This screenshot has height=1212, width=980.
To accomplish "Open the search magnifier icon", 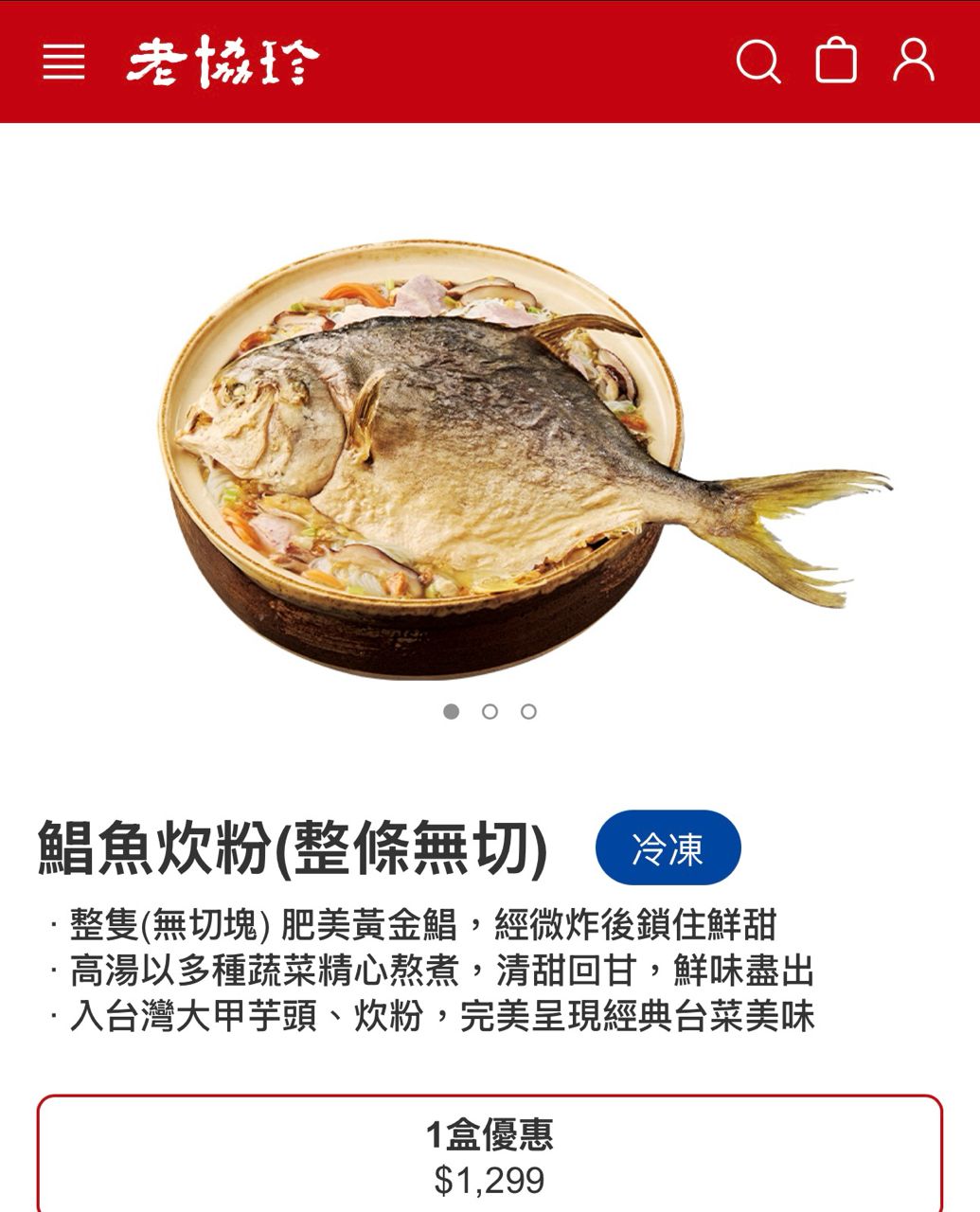I will tap(758, 62).
